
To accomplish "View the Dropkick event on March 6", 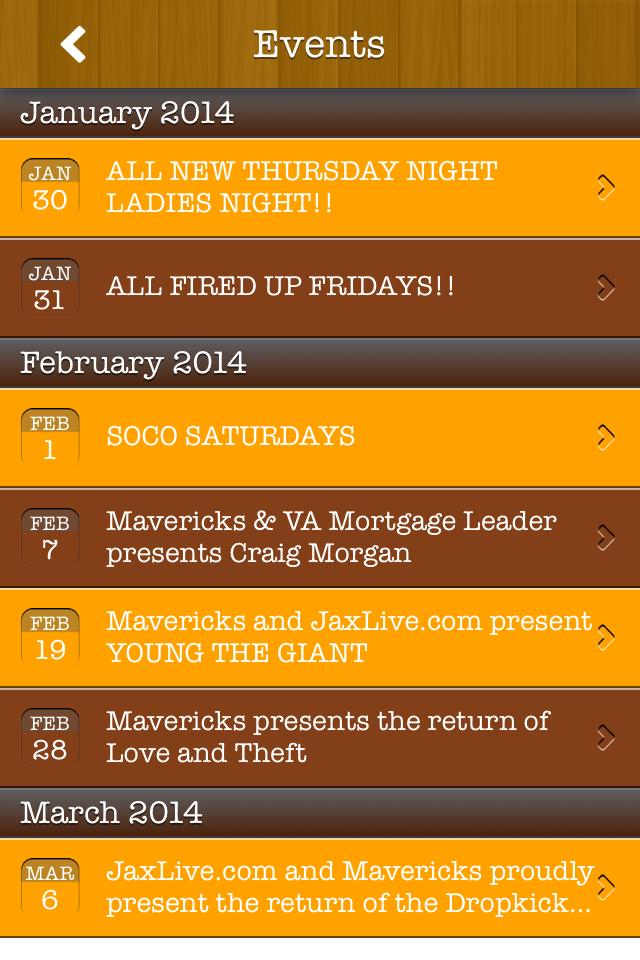I will pos(320,888).
